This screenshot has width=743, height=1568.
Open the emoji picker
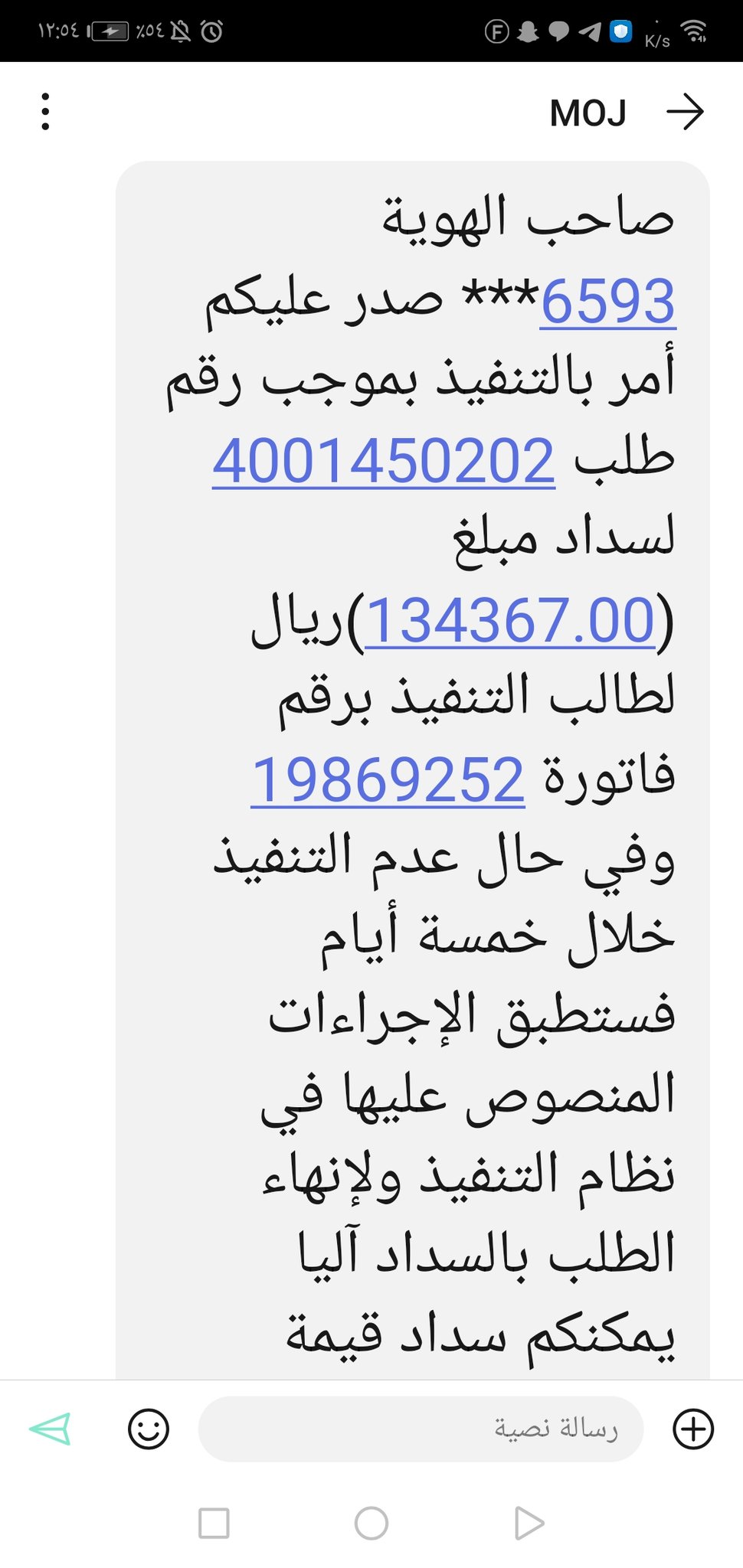pyautogui.click(x=149, y=1429)
